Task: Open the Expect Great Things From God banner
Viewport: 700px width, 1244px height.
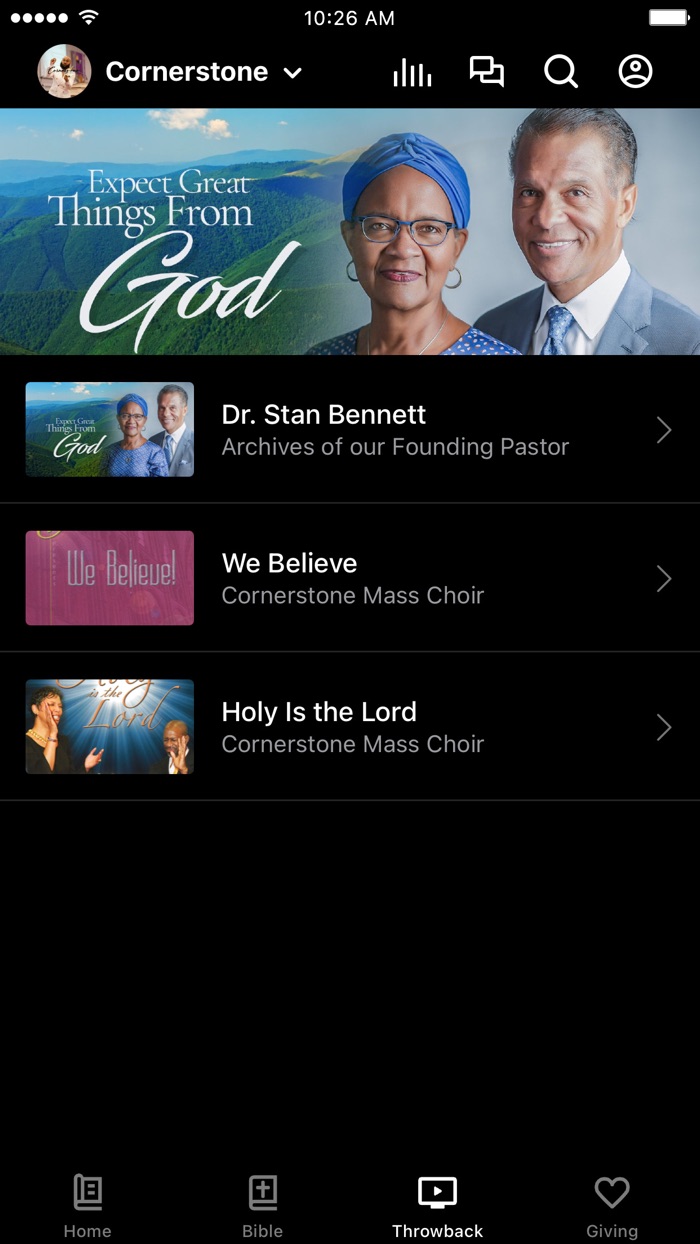Action: tap(350, 231)
